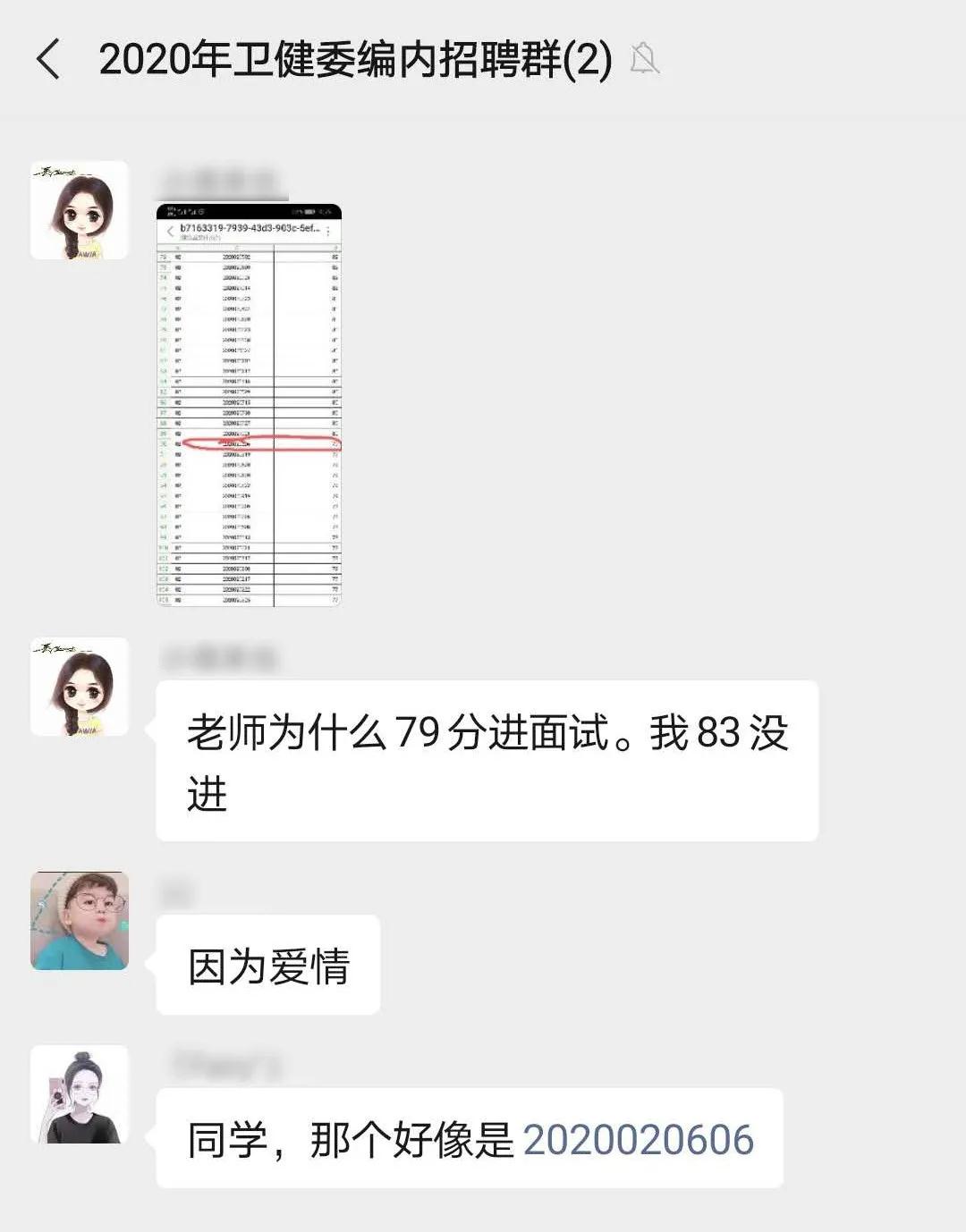Open avatar of the 因为爱情 sender
Image resolution: width=966 pixels, height=1232 pixels.
pos(80,921)
